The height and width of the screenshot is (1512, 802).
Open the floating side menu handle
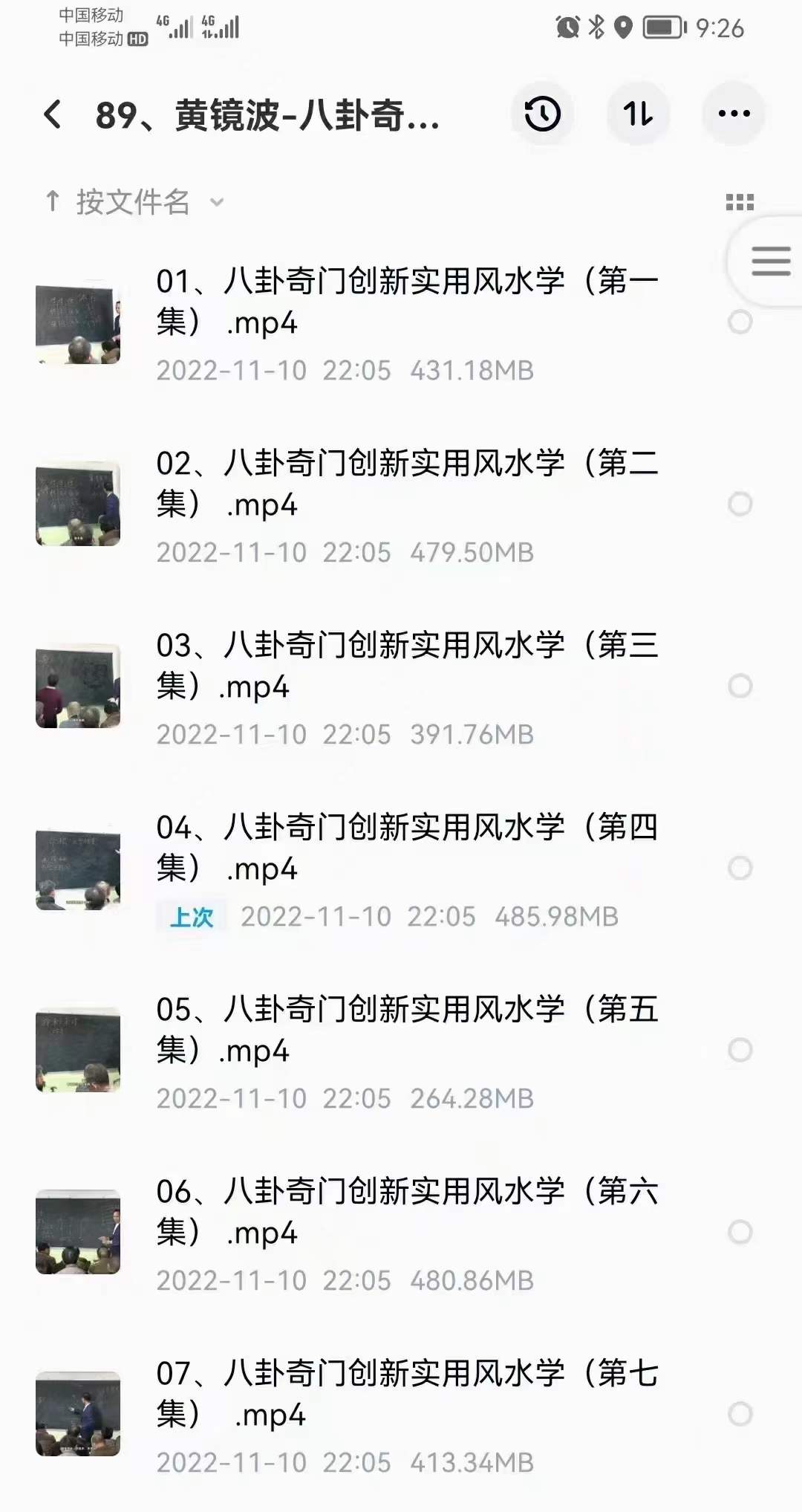[x=770, y=261]
